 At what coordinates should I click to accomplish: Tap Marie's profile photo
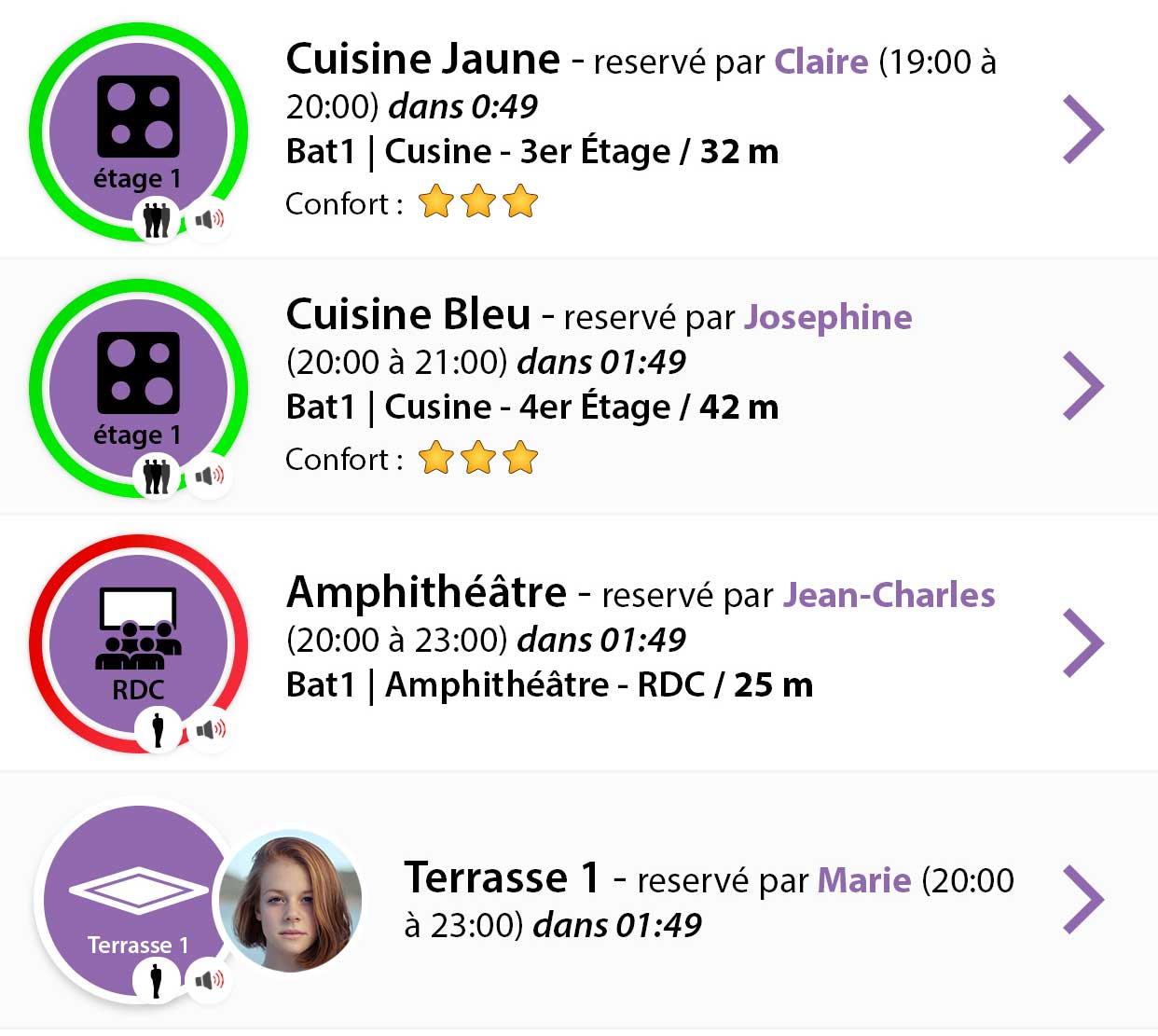tap(291, 900)
